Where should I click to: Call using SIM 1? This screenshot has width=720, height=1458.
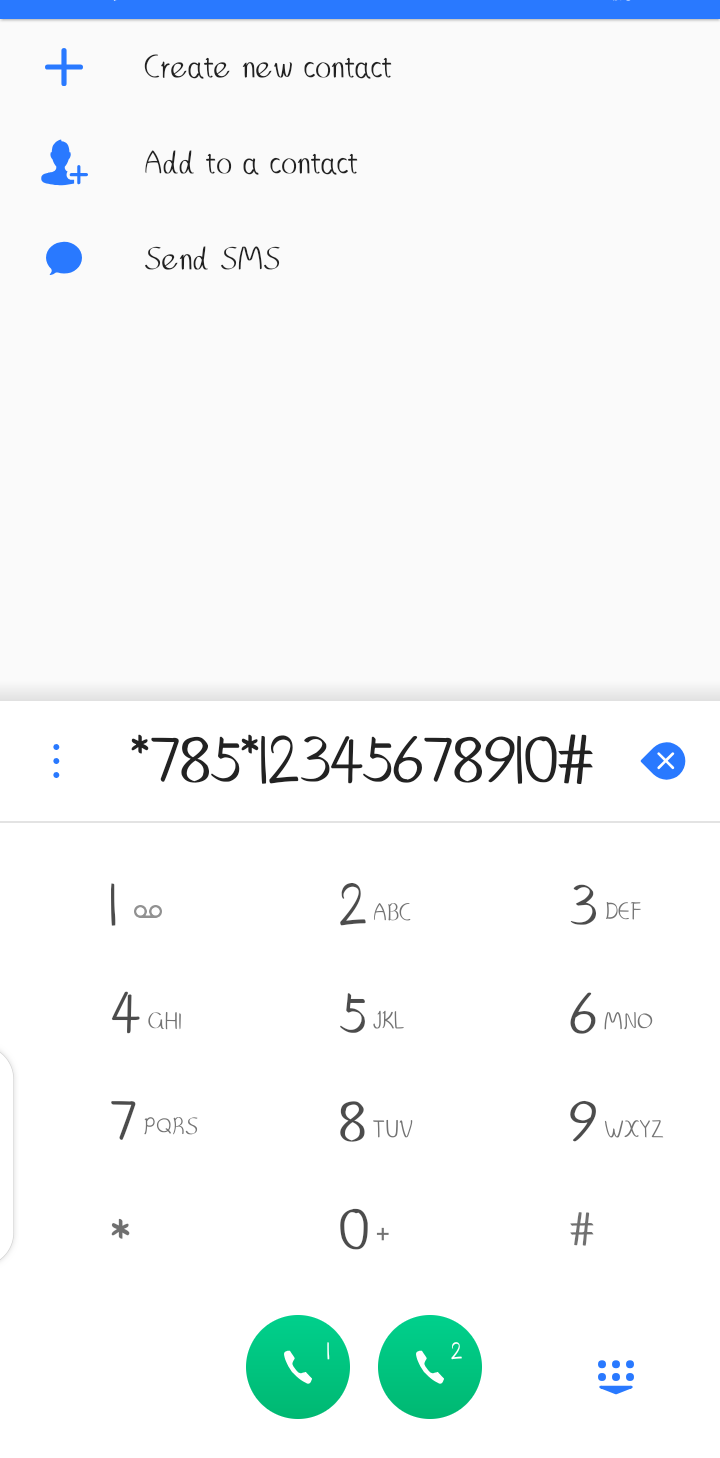[298, 1367]
